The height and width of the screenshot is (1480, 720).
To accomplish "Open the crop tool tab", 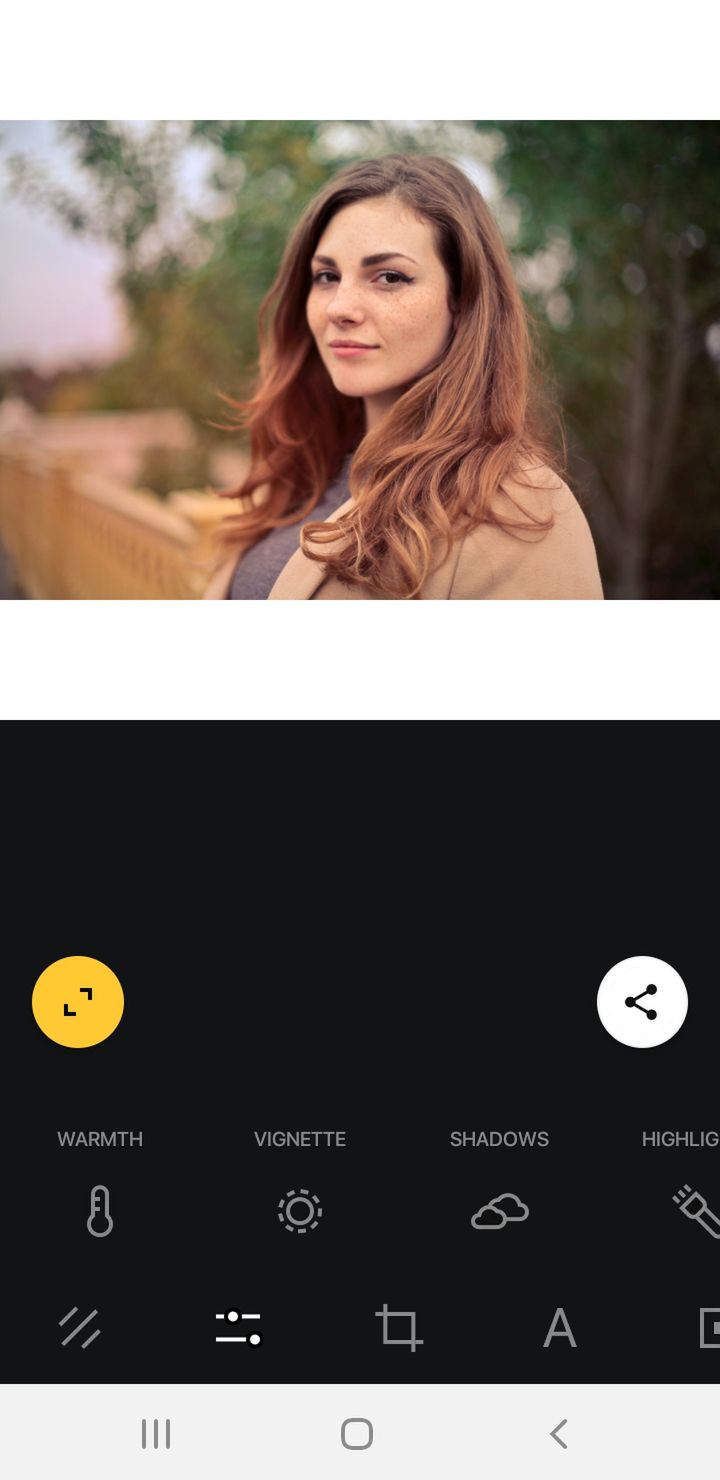I will [x=399, y=1328].
